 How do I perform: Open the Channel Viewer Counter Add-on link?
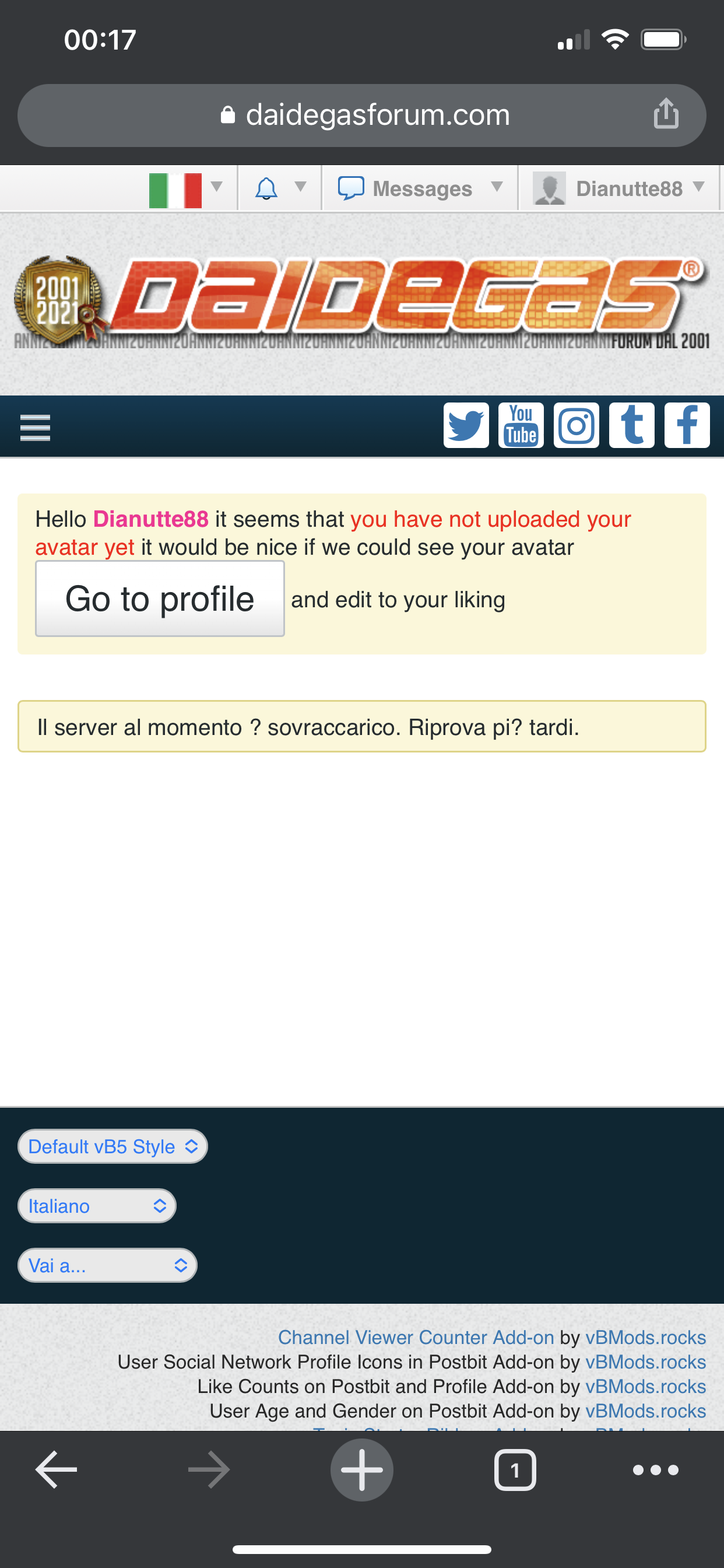[x=416, y=1338]
